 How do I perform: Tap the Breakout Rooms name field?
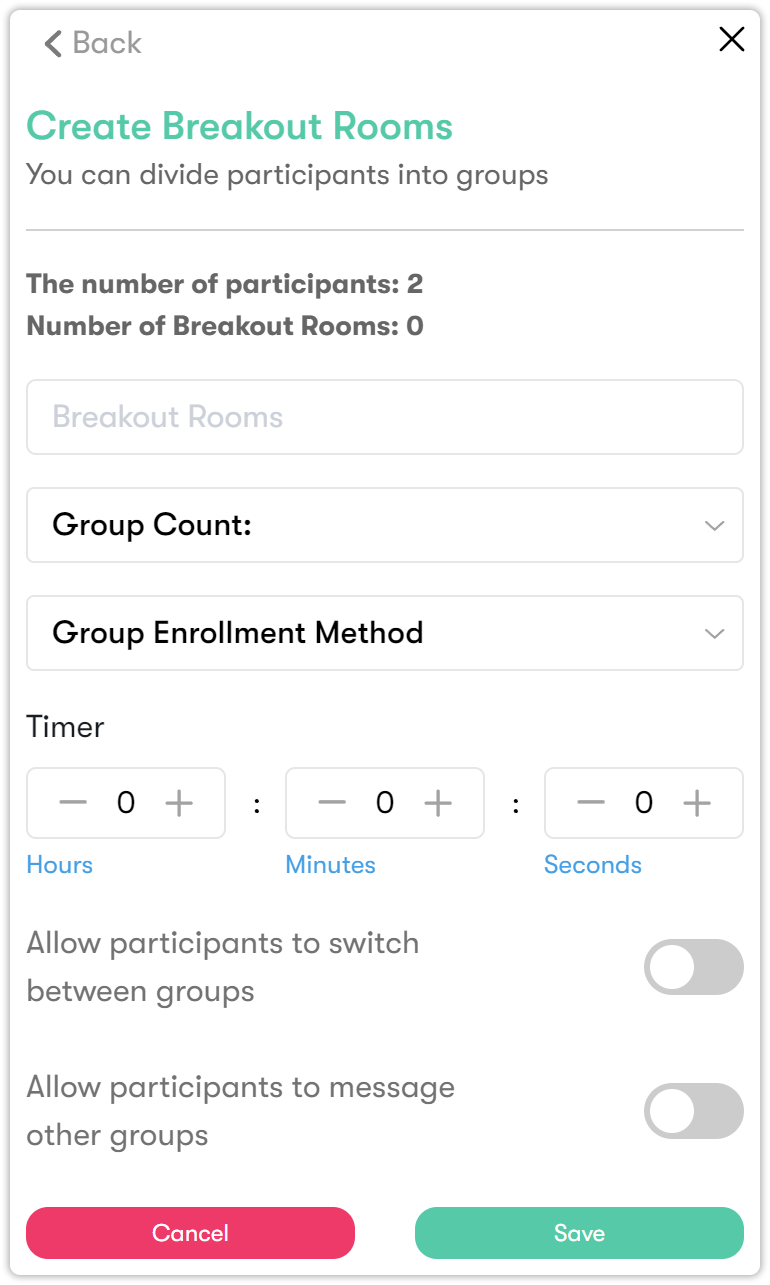(x=385, y=417)
